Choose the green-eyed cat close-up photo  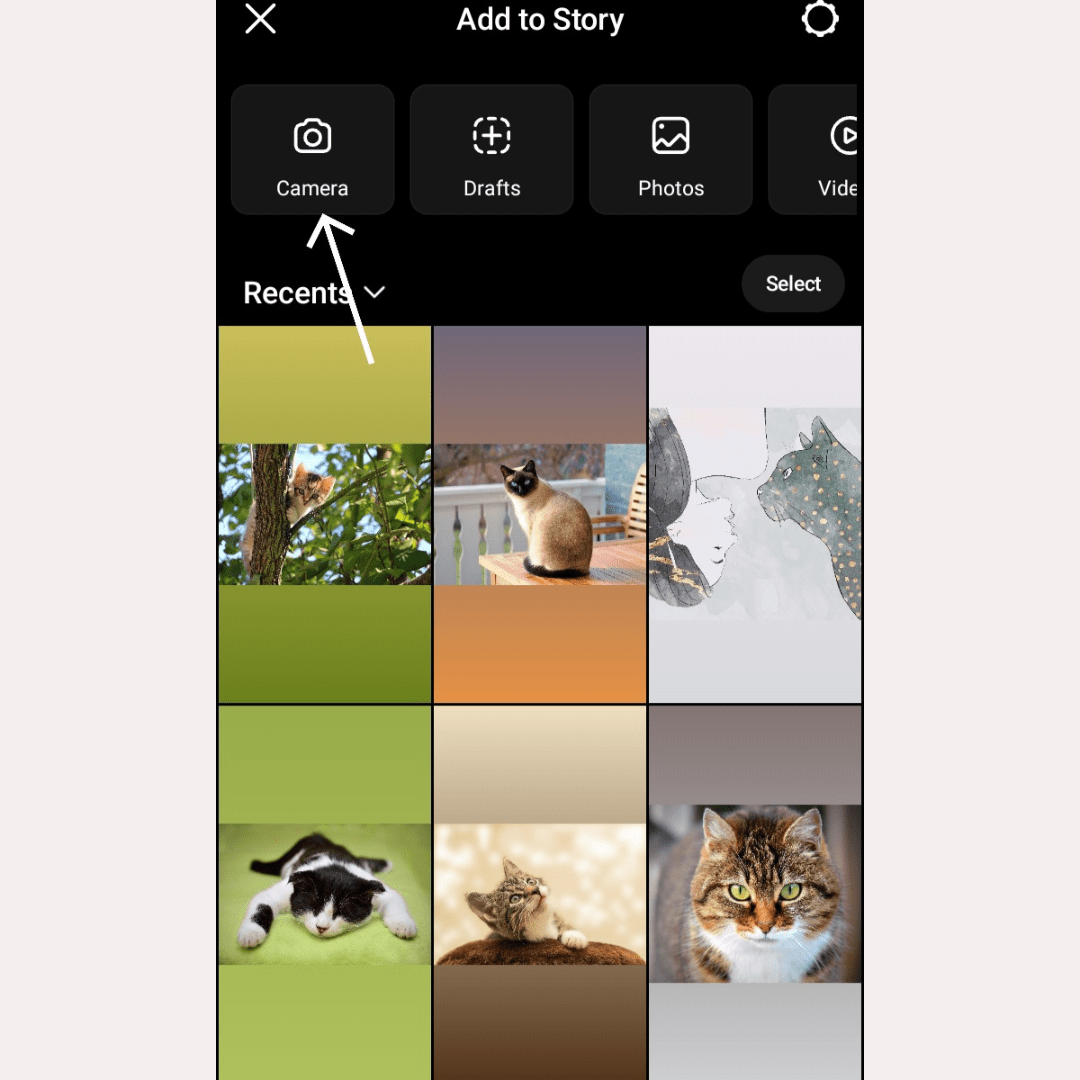[x=755, y=893]
